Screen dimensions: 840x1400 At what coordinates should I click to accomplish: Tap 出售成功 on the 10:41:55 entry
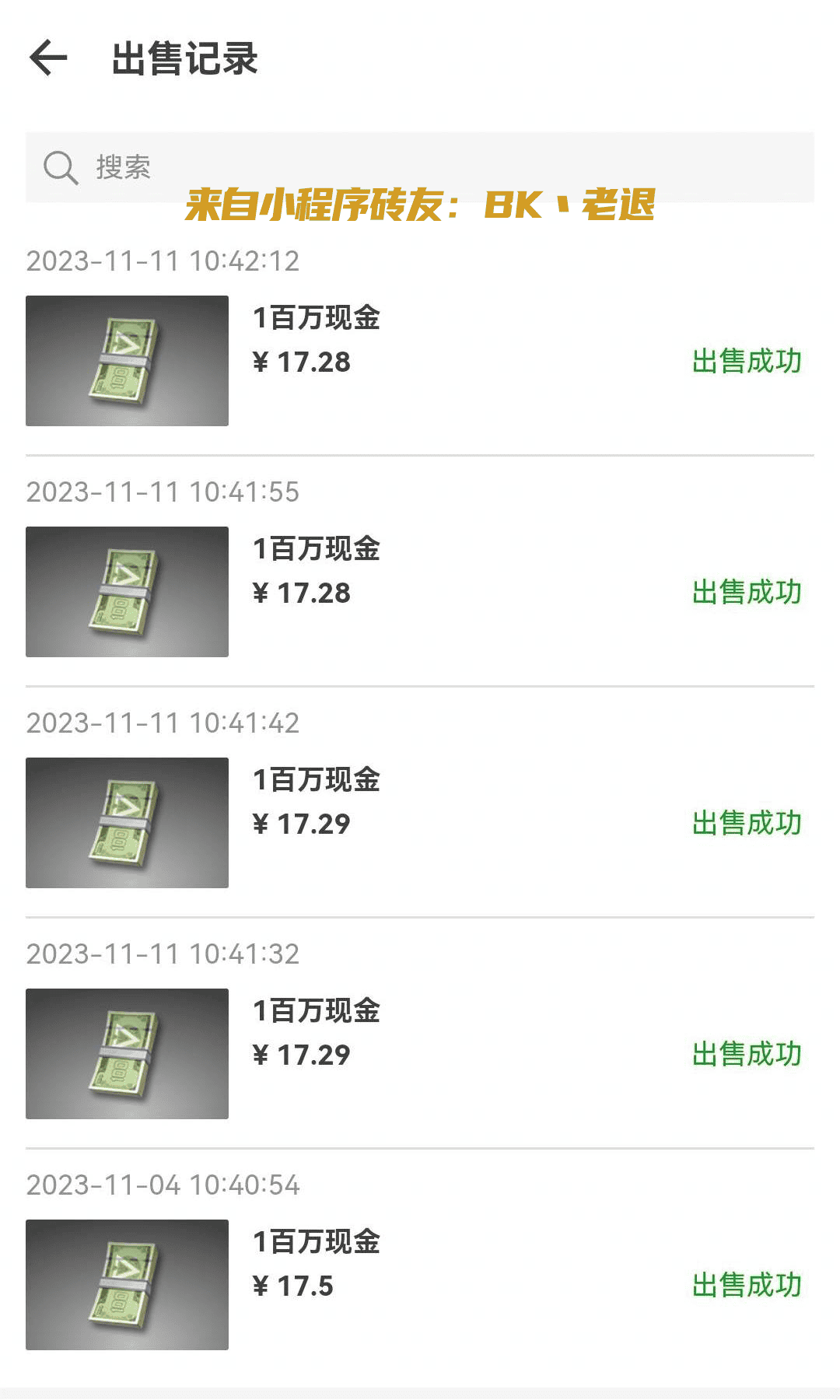click(x=747, y=591)
